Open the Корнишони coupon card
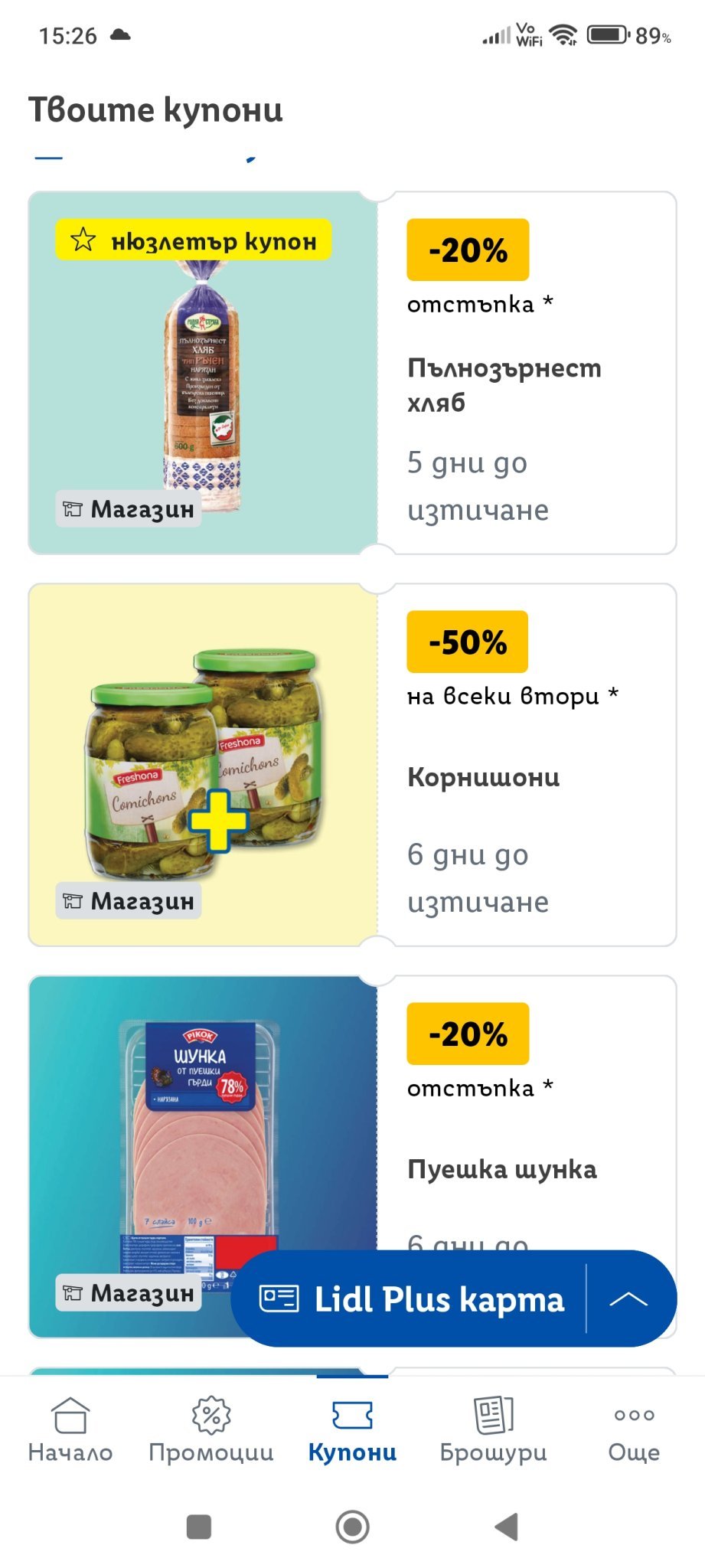Image resolution: width=705 pixels, height=1568 pixels. pyautogui.click(x=352, y=765)
